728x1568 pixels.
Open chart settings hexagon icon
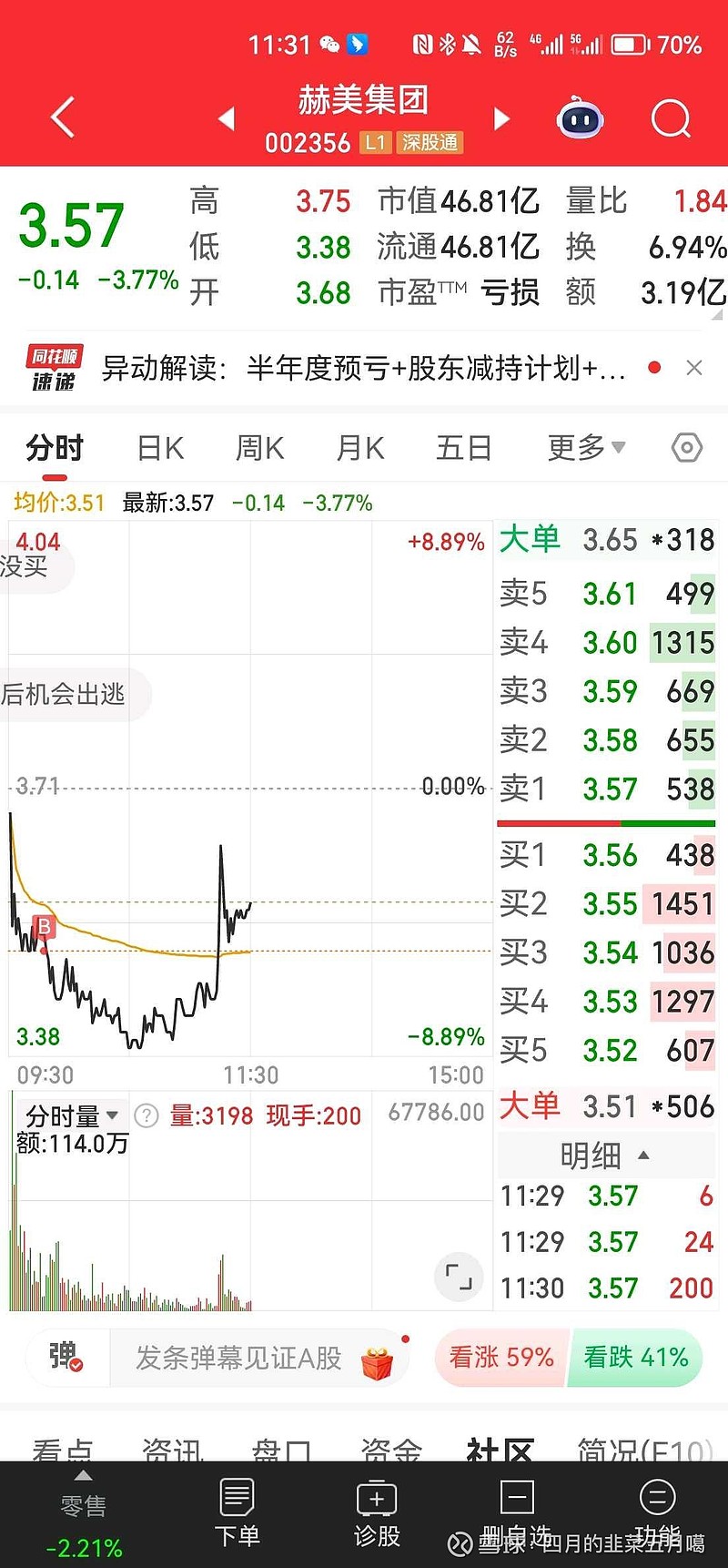coord(687,447)
